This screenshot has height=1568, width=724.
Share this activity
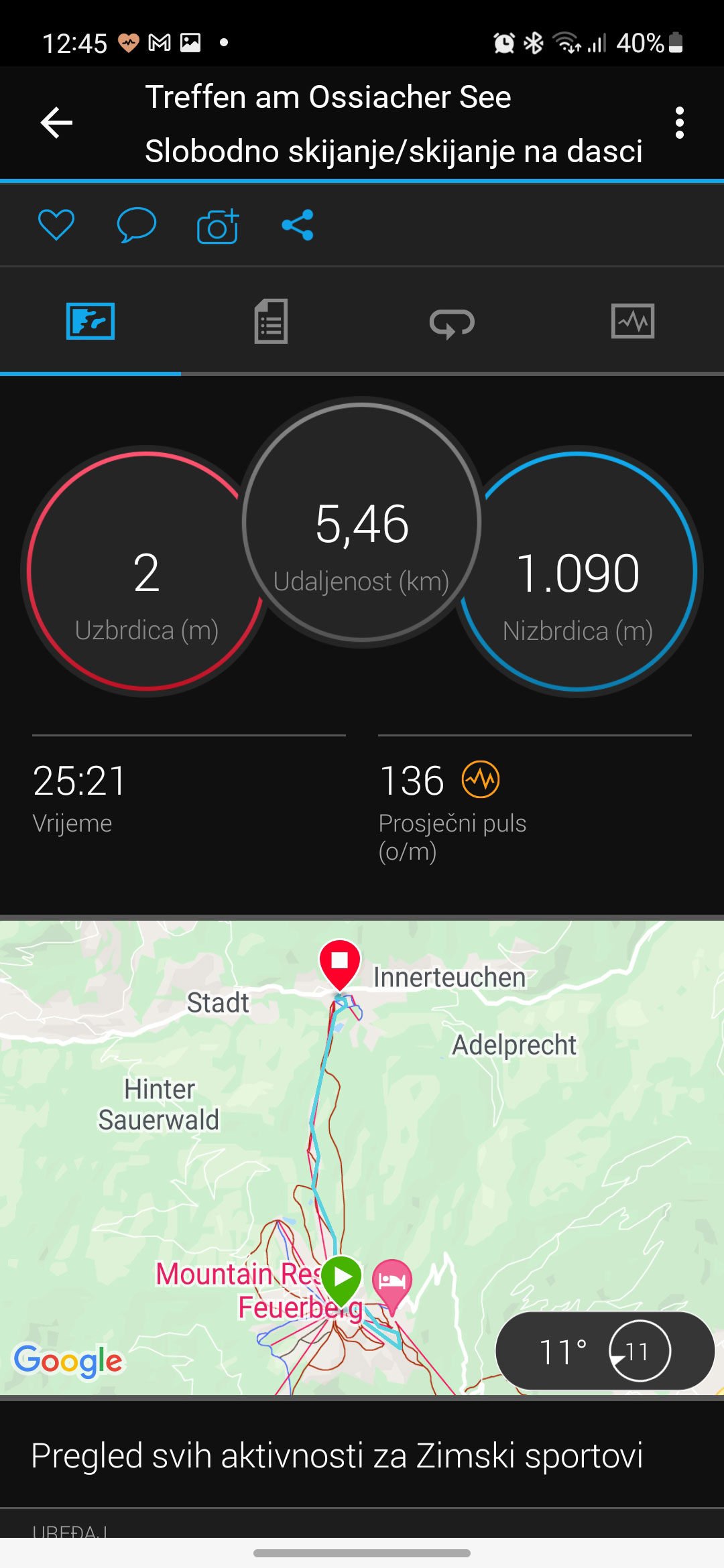(298, 225)
